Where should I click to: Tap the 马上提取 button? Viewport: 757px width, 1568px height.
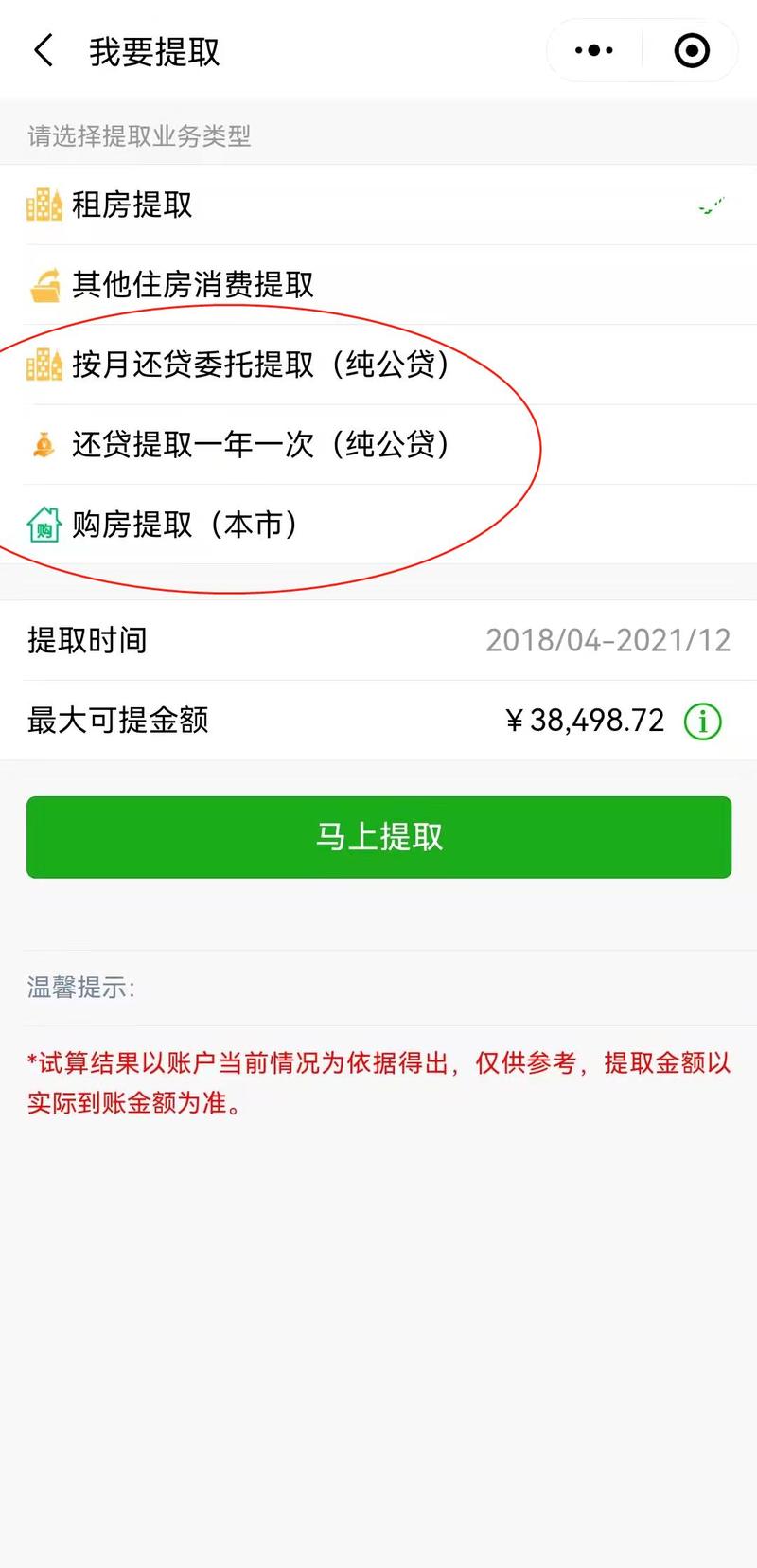point(378,837)
